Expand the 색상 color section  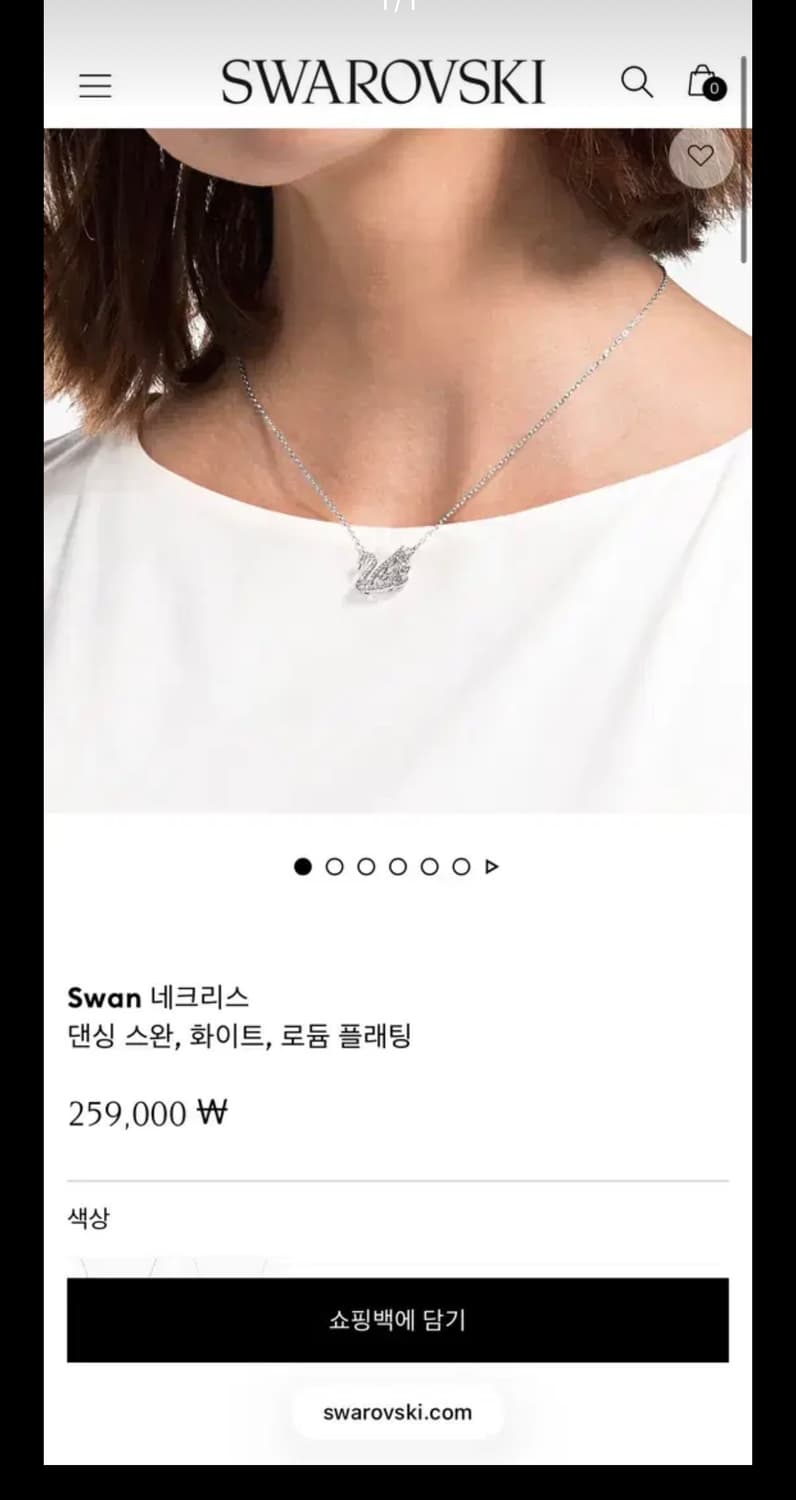click(x=90, y=1217)
